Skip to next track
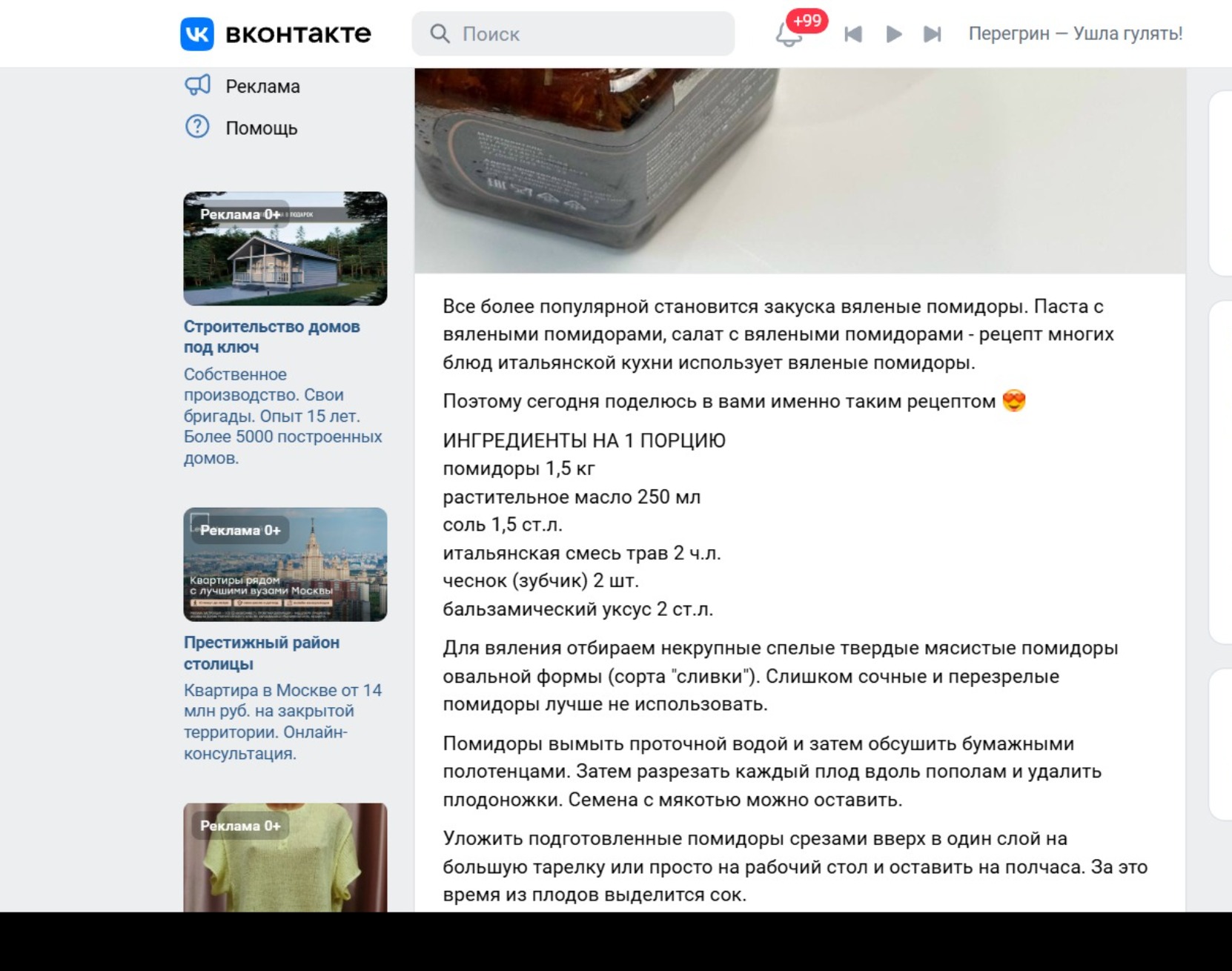Screen dimensions: 1232x971 [932, 34]
